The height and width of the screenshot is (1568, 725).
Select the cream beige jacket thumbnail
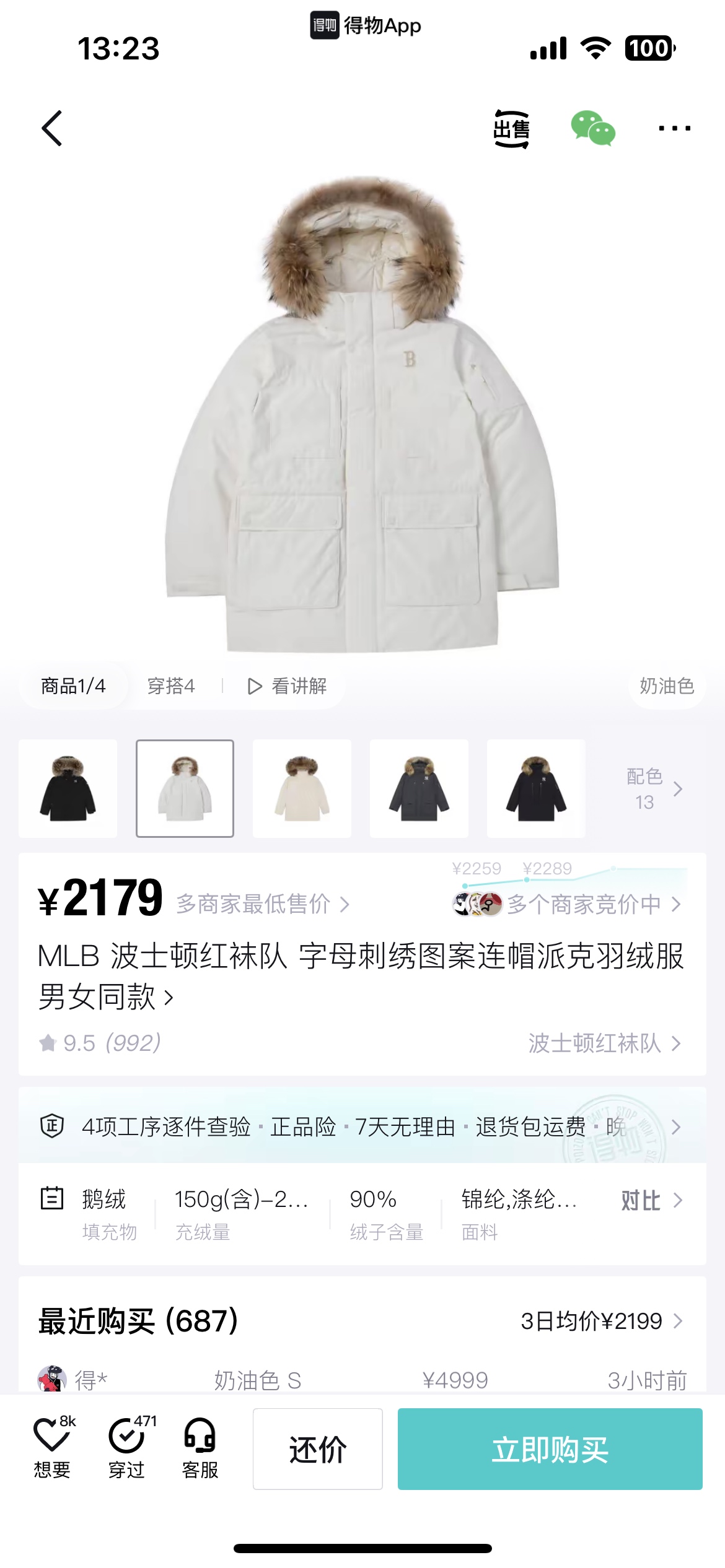click(x=302, y=788)
